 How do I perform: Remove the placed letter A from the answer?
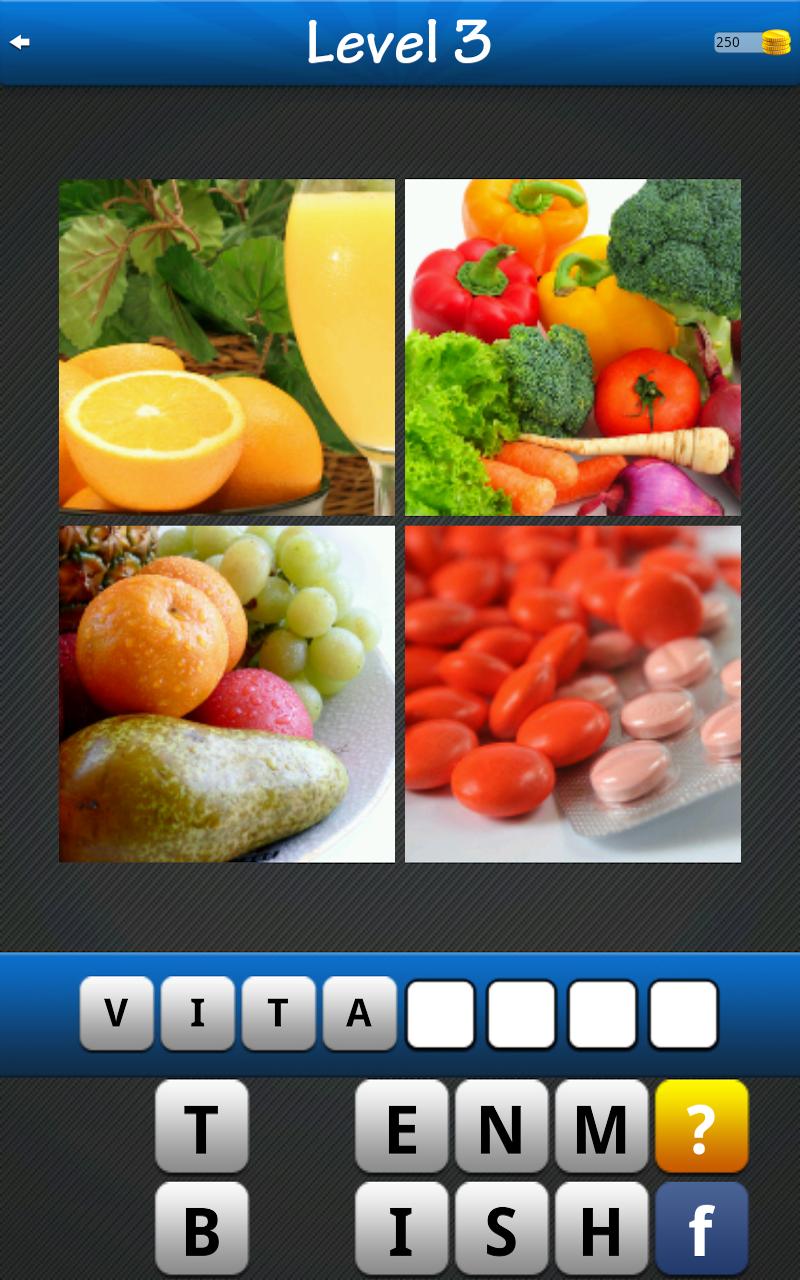[x=359, y=1013]
